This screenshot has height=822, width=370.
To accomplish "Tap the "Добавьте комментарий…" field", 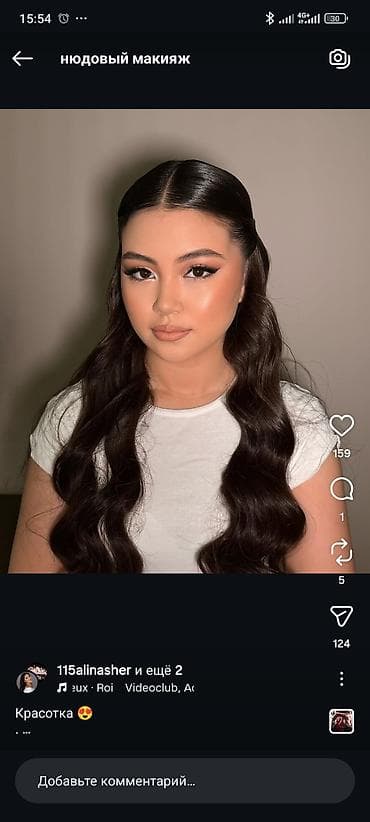I will [x=184, y=781].
